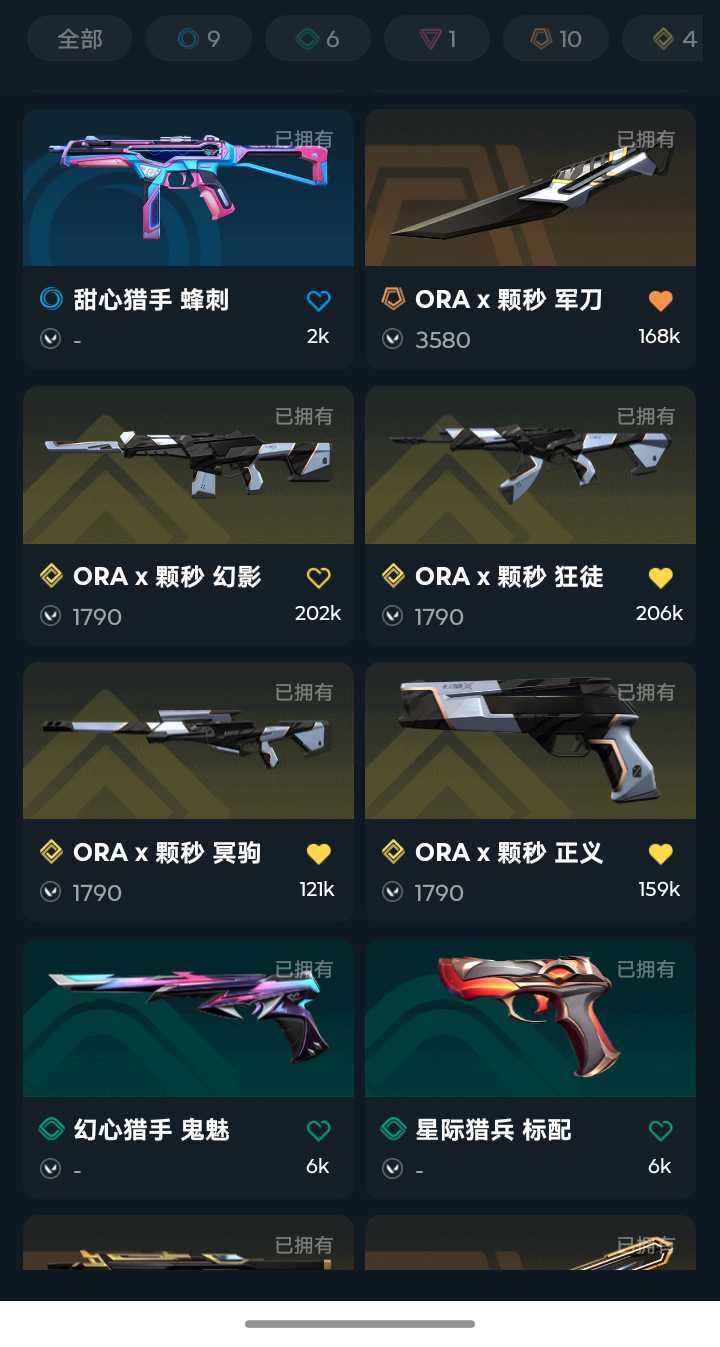Open the ORA x 颗秒 军刀 skin card
This screenshot has height=1347, width=720.
pos(530,189)
